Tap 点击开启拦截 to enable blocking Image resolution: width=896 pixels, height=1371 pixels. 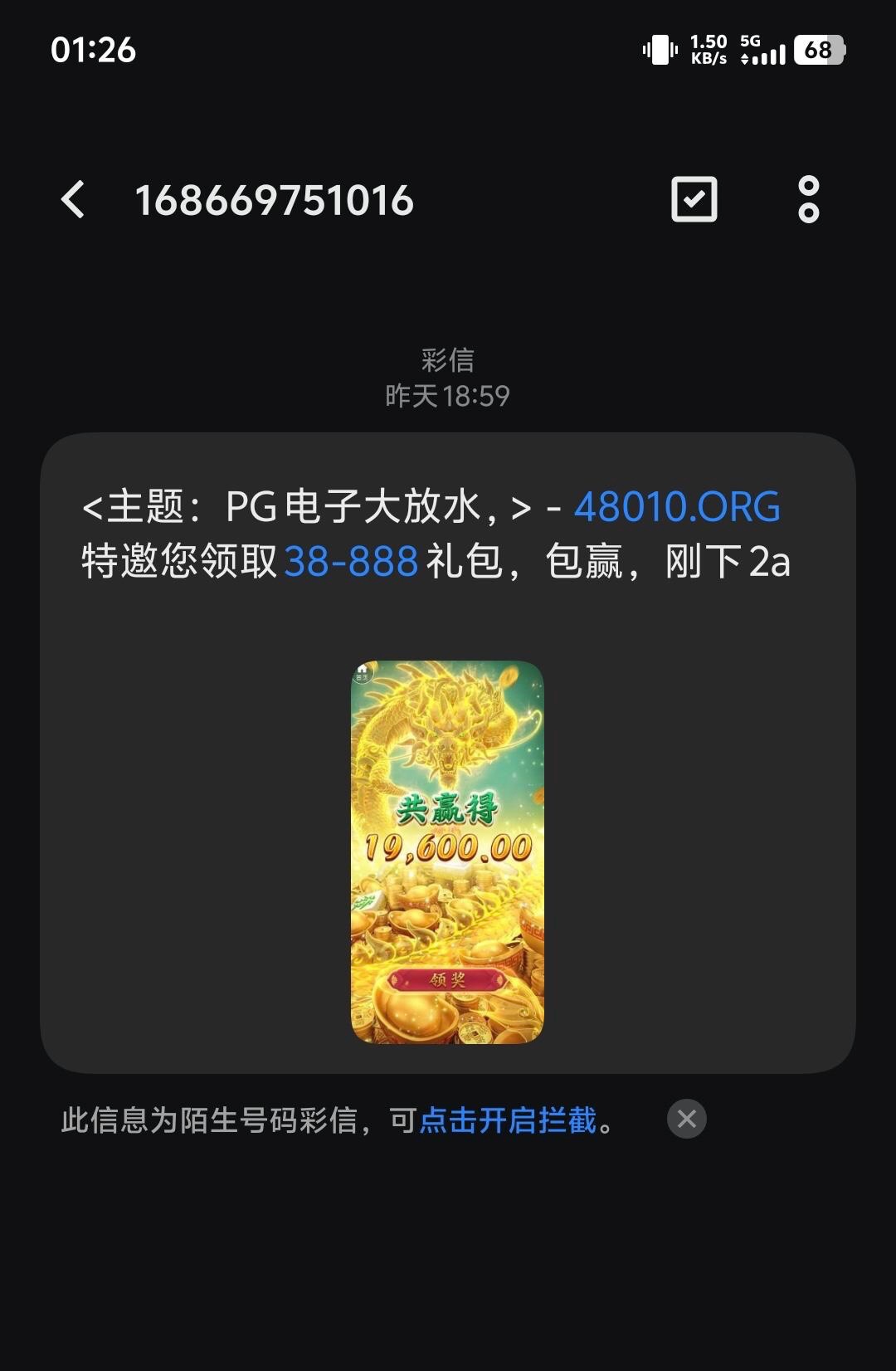508,1120
